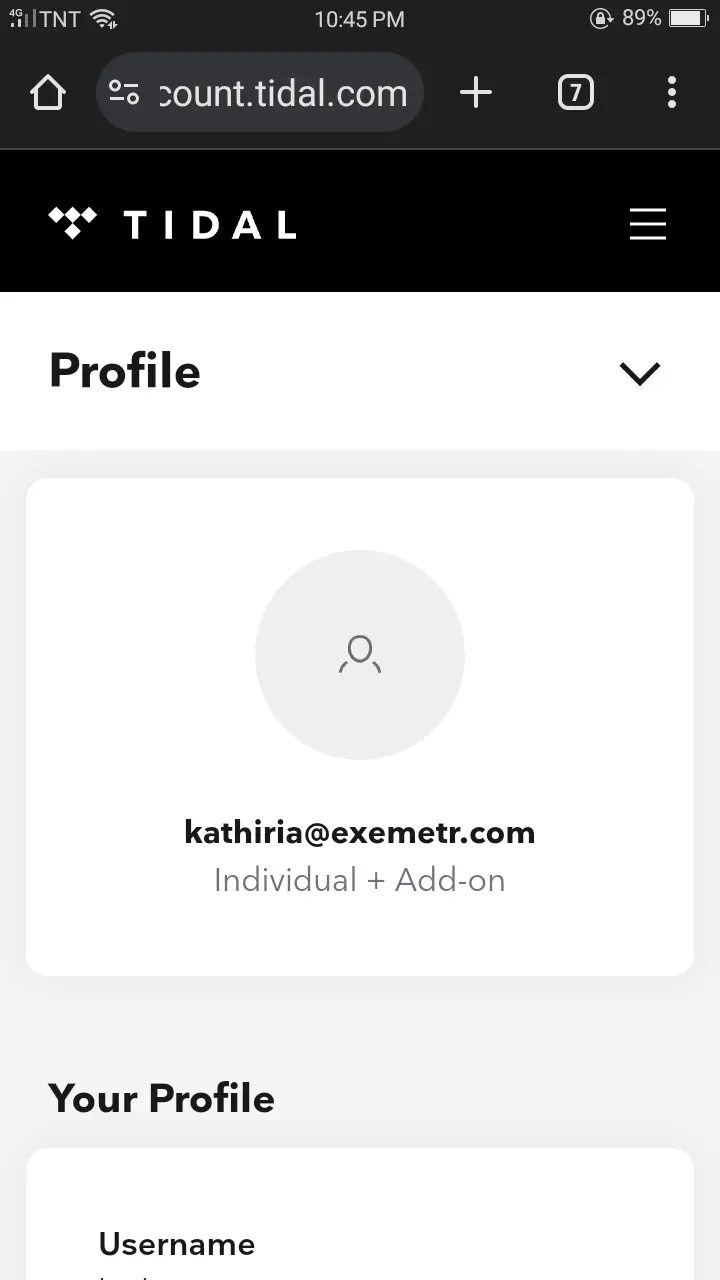
Task: Tap the profile avatar placeholder
Action: pos(360,654)
